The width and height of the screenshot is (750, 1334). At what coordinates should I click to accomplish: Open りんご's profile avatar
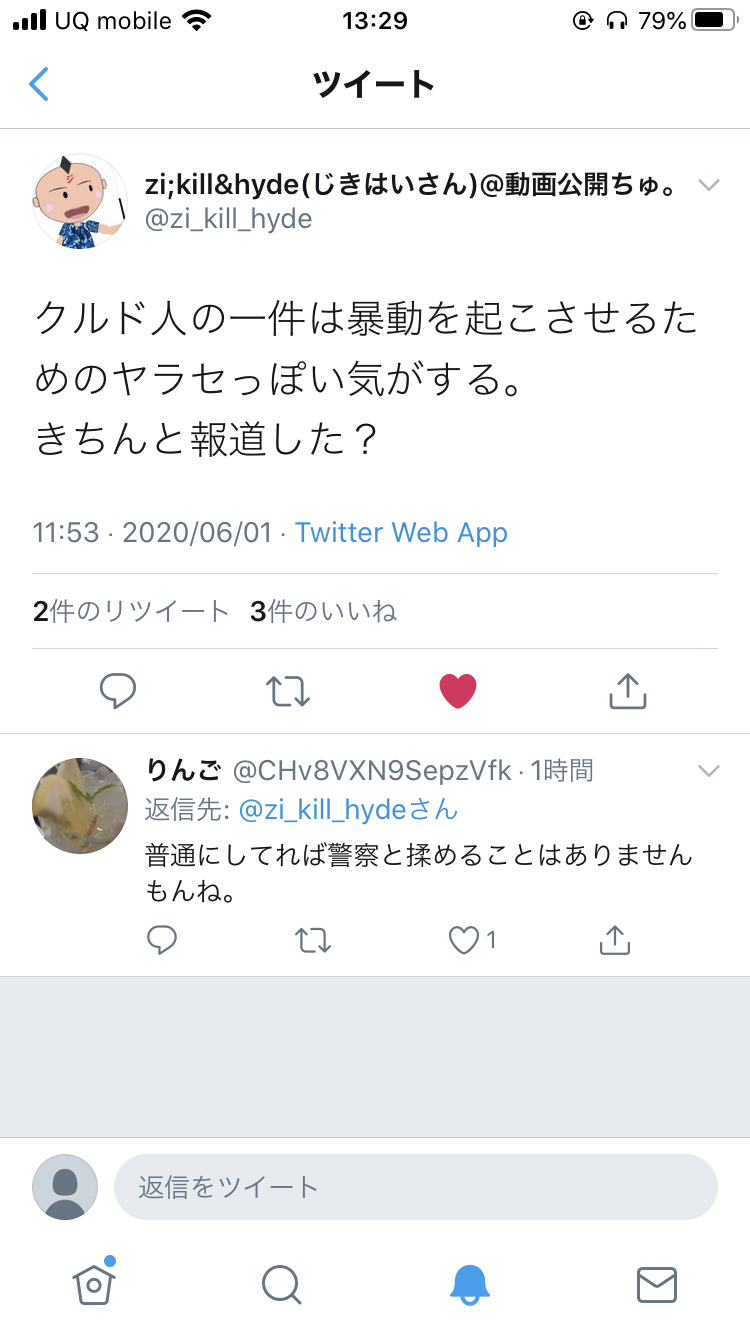click(80, 805)
